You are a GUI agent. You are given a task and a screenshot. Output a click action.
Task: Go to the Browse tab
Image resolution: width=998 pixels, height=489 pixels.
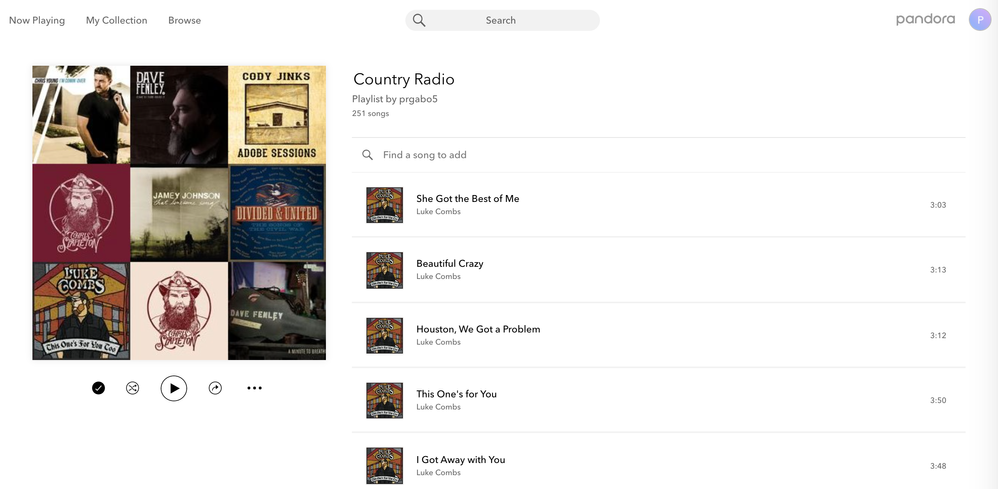[184, 20]
